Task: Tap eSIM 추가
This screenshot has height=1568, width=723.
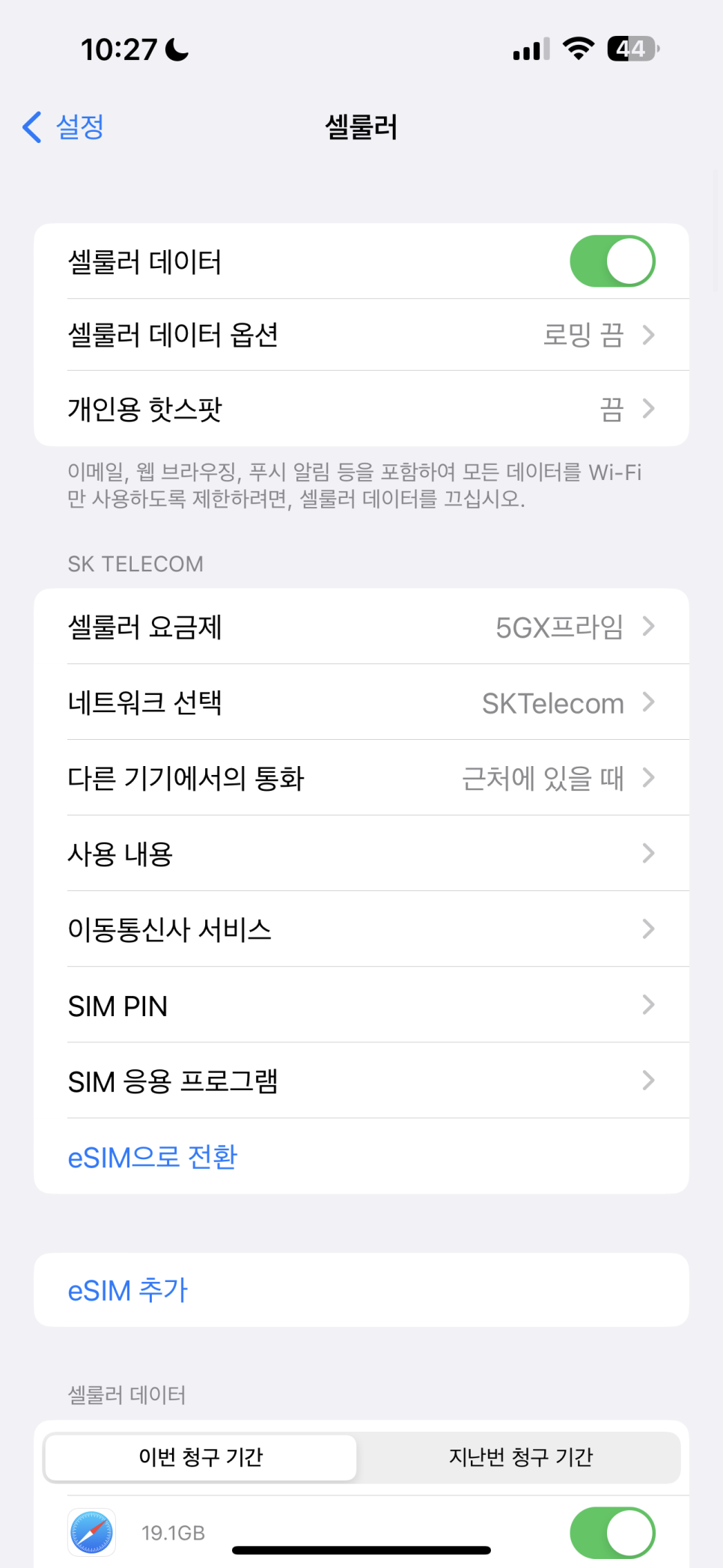Action: click(x=128, y=1290)
